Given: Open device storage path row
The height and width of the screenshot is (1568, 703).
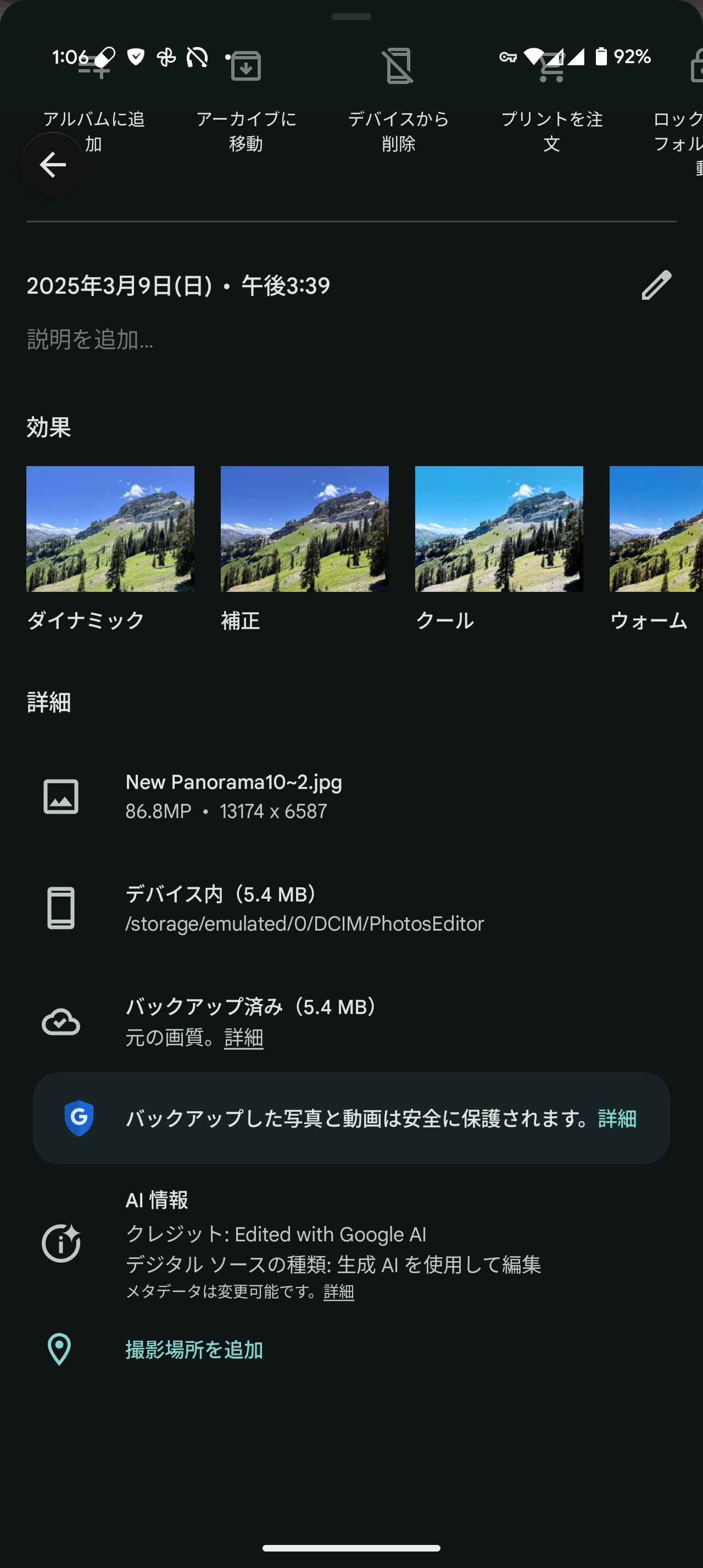Looking at the screenshot, I should pos(304,908).
